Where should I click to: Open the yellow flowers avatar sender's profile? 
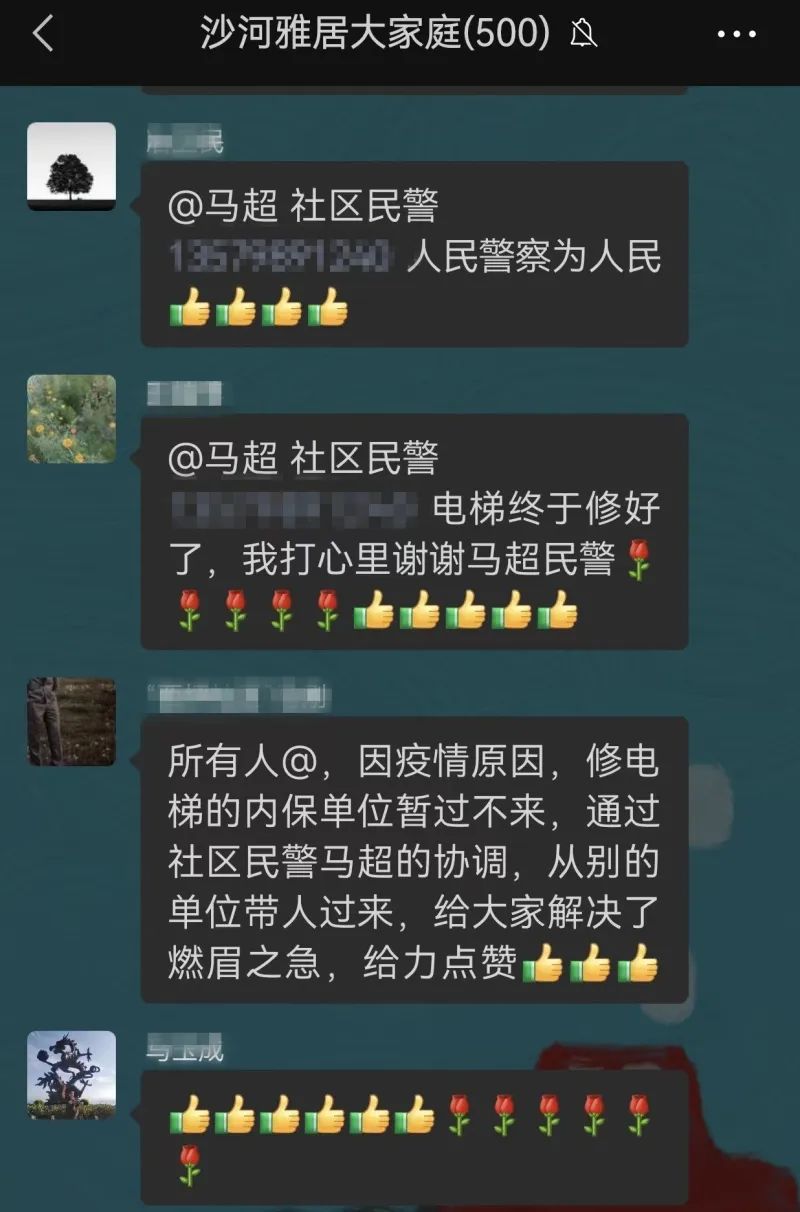(71, 419)
